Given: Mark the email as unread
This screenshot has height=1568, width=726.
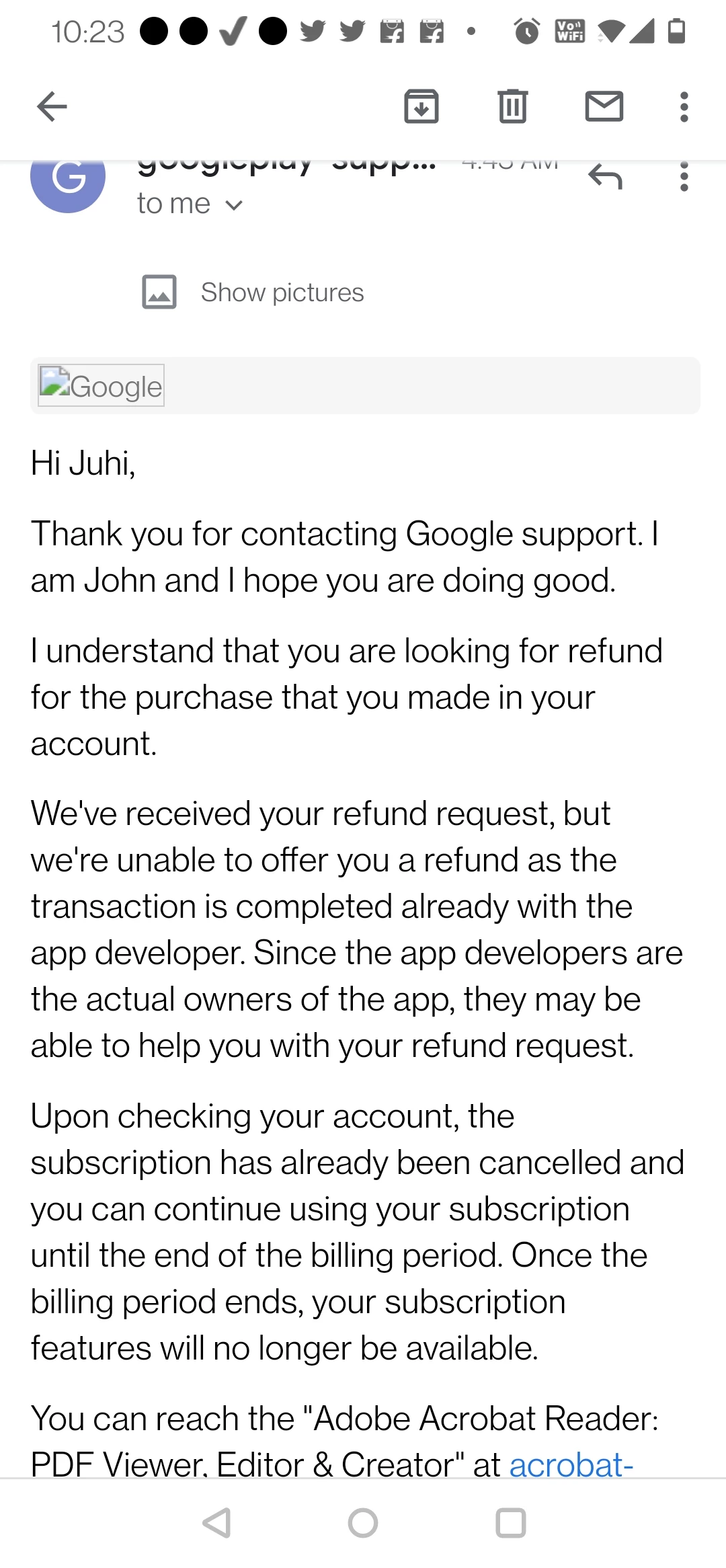Looking at the screenshot, I should (604, 106).
